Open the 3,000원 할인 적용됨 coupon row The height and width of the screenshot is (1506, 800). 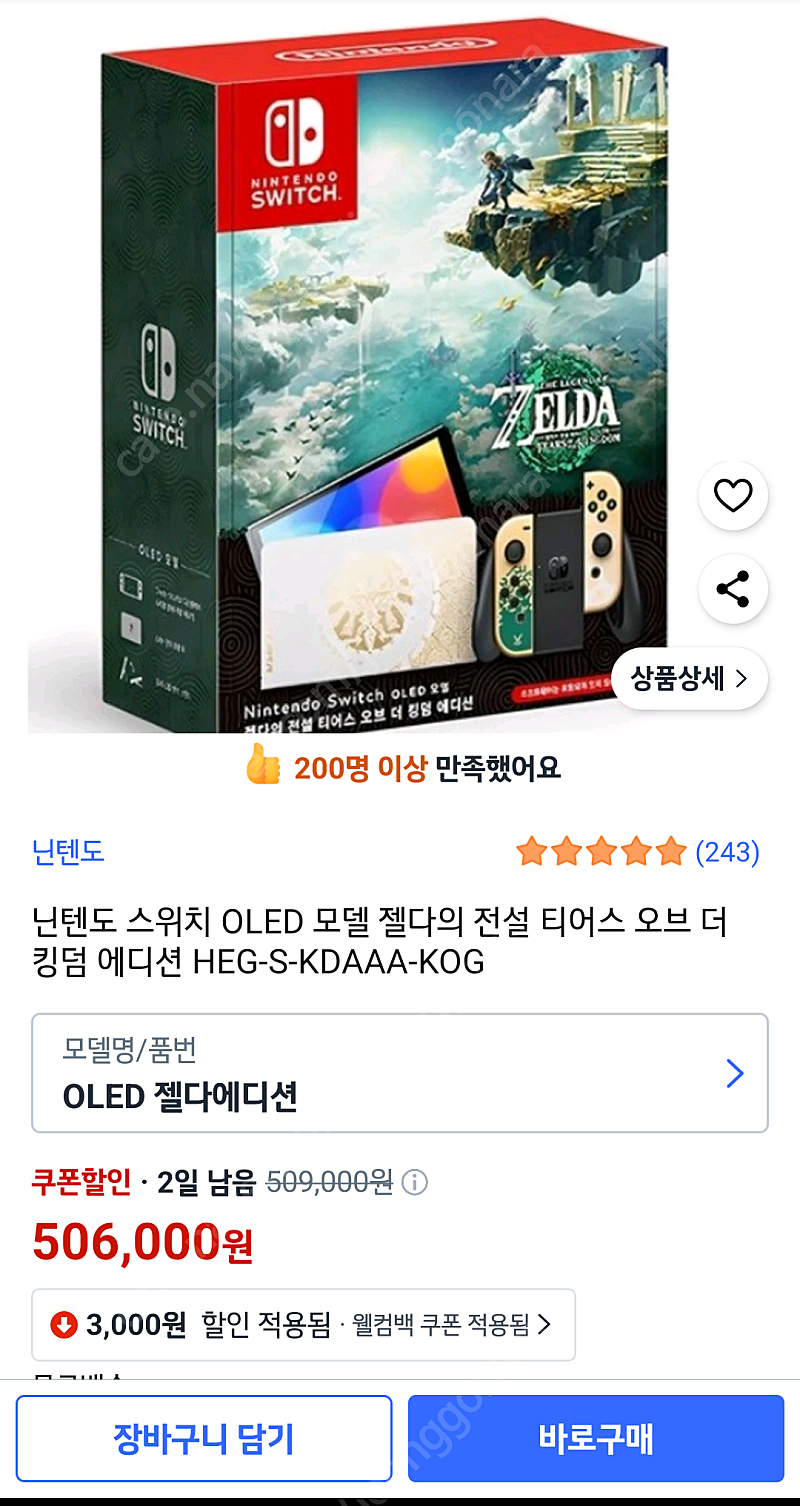click(303, 1325)
